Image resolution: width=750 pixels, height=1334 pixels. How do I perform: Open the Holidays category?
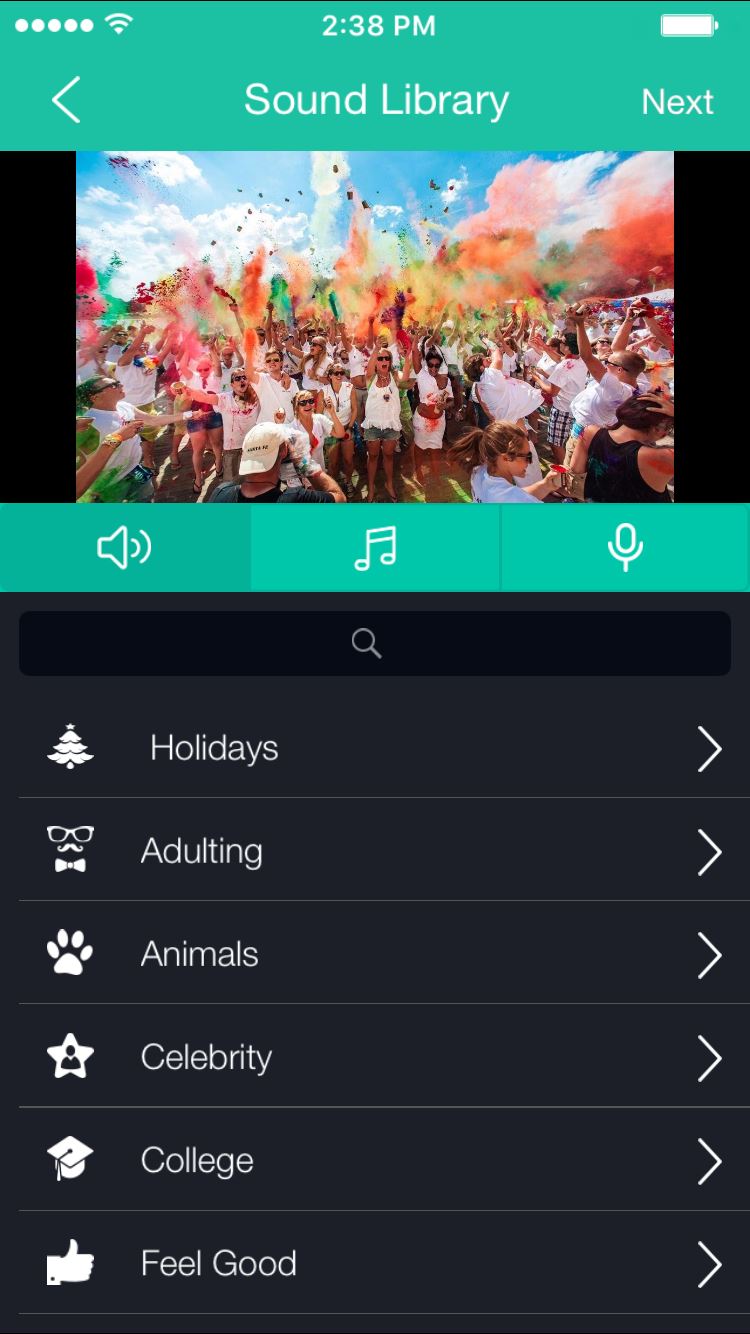(375, 748)
